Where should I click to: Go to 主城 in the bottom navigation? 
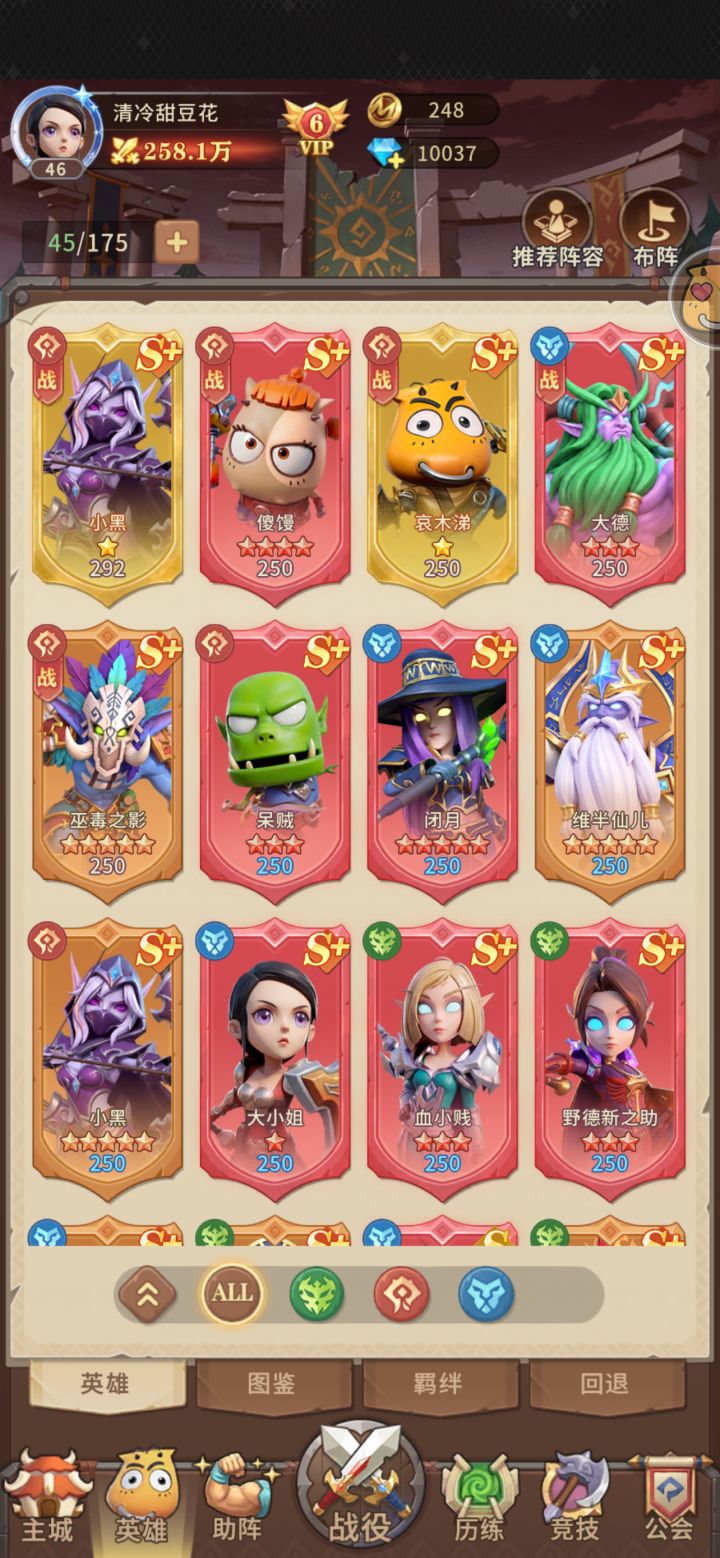pos(47,1500)
